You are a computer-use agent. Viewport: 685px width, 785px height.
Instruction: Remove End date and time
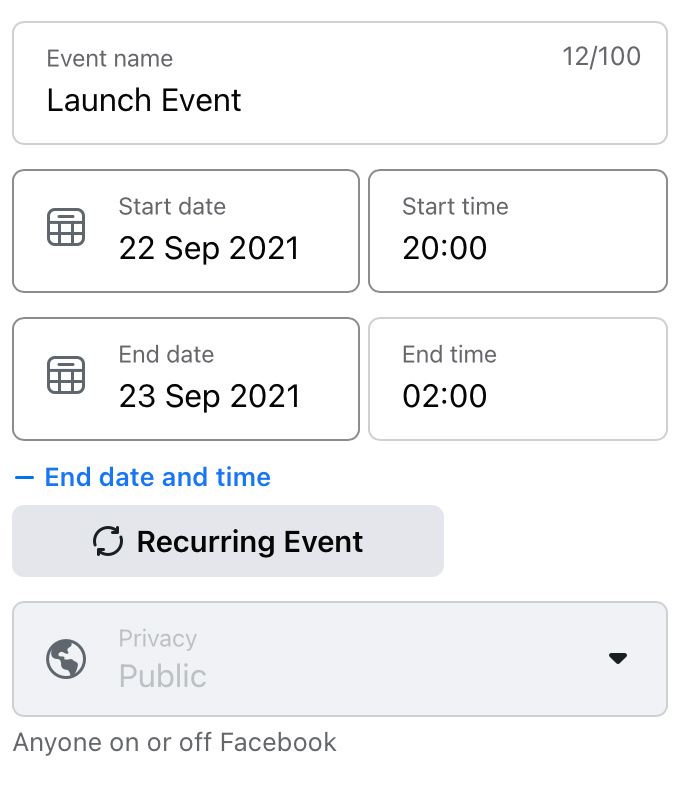(143, 477)
